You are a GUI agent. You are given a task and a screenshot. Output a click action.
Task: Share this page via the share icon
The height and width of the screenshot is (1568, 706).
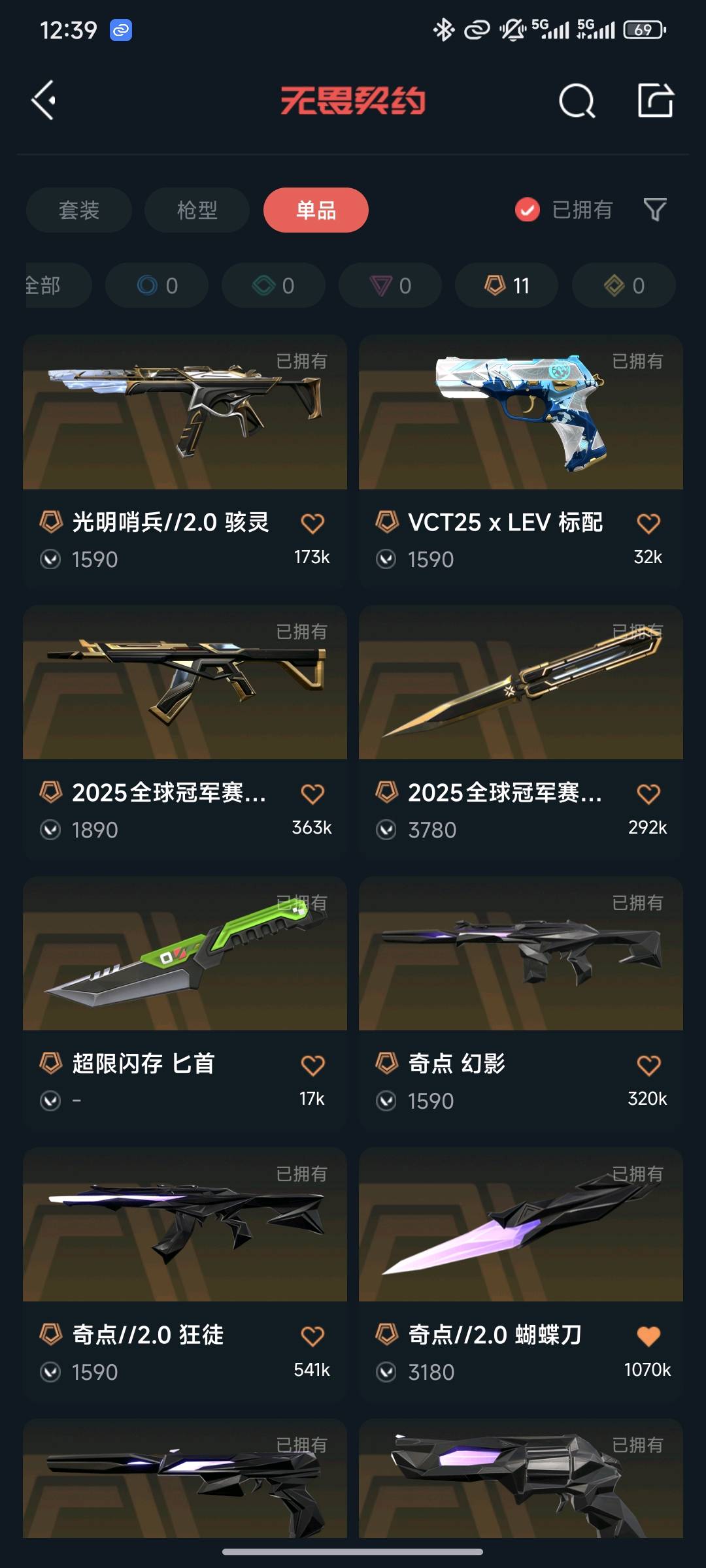[655, 101]
